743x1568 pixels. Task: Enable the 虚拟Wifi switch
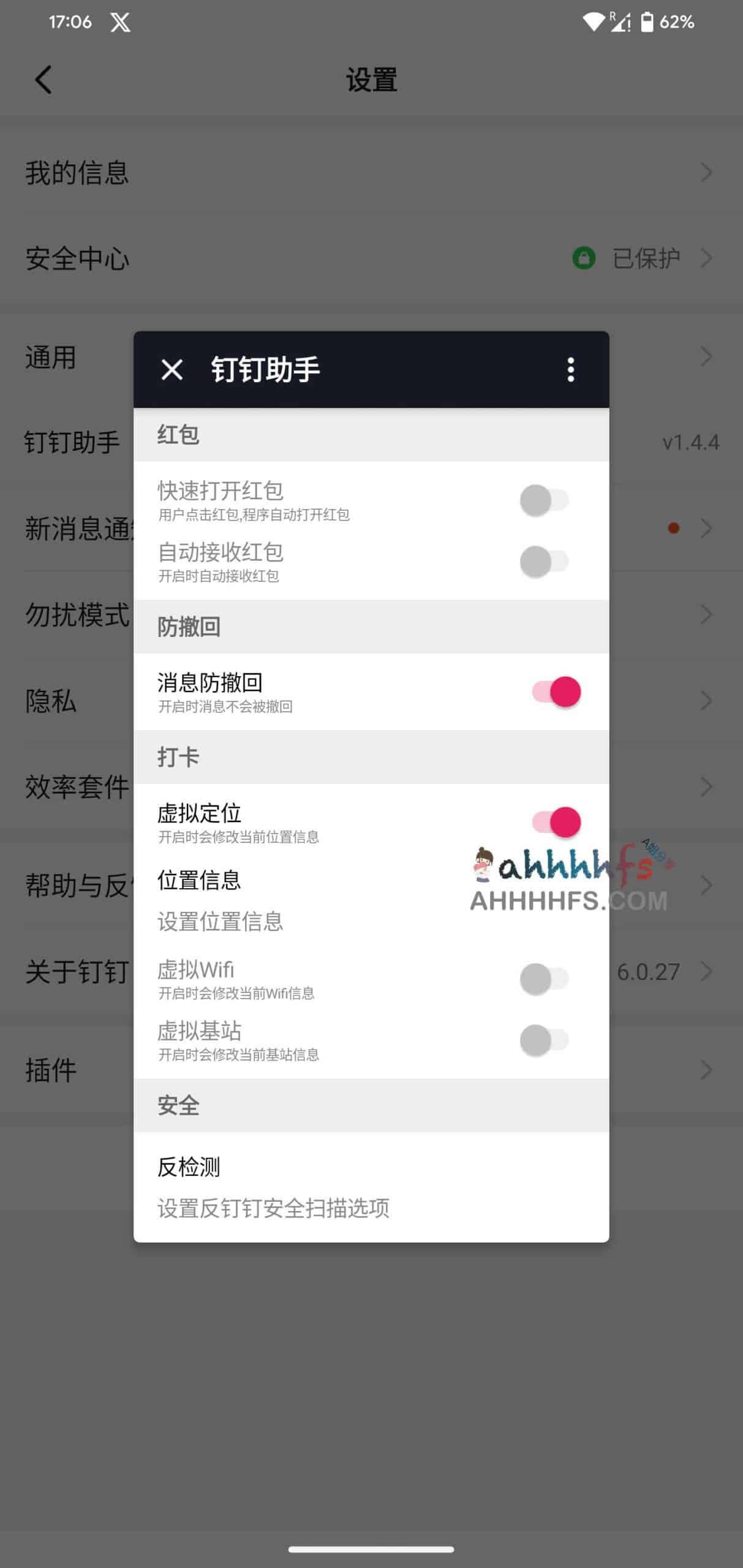(544, 979)
